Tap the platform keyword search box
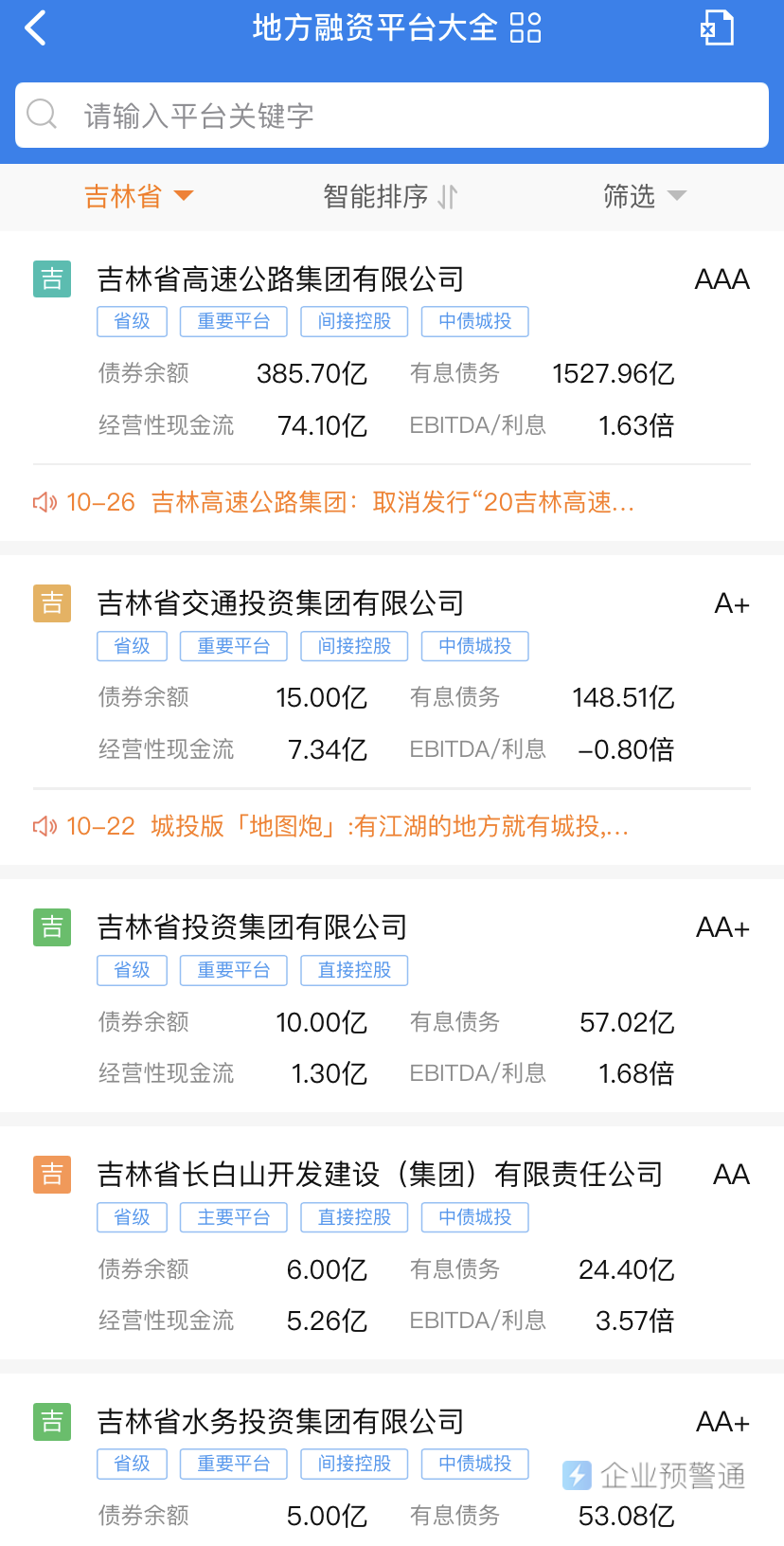 pyautogui.click(x=392, y=116)
